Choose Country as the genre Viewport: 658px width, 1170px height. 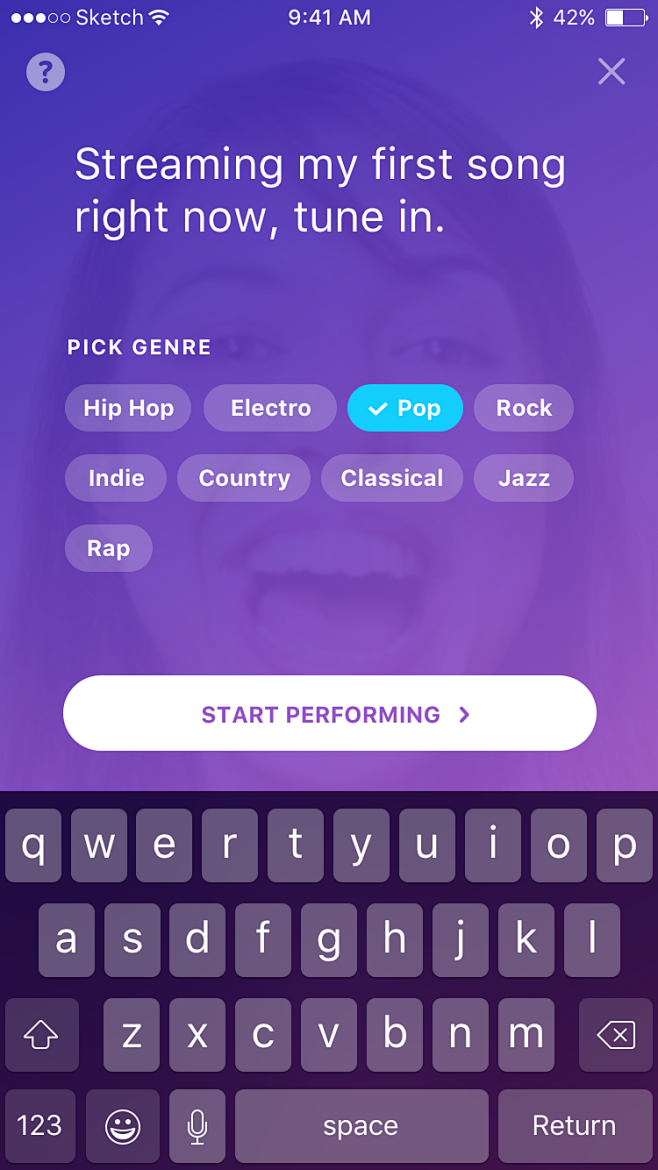coord(244,478)
